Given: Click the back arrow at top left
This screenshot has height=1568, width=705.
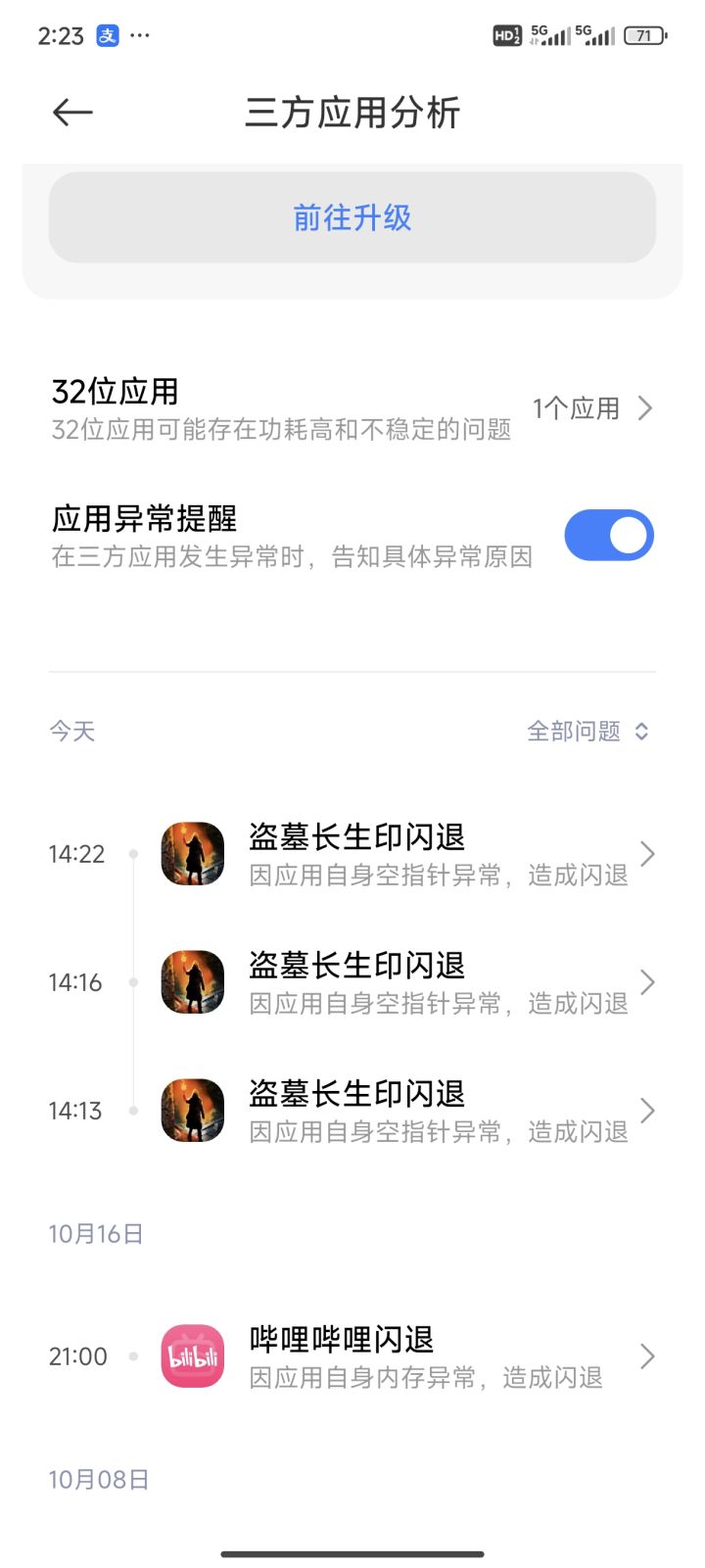Looking at the screenshot, I should (x=71, y=112).
